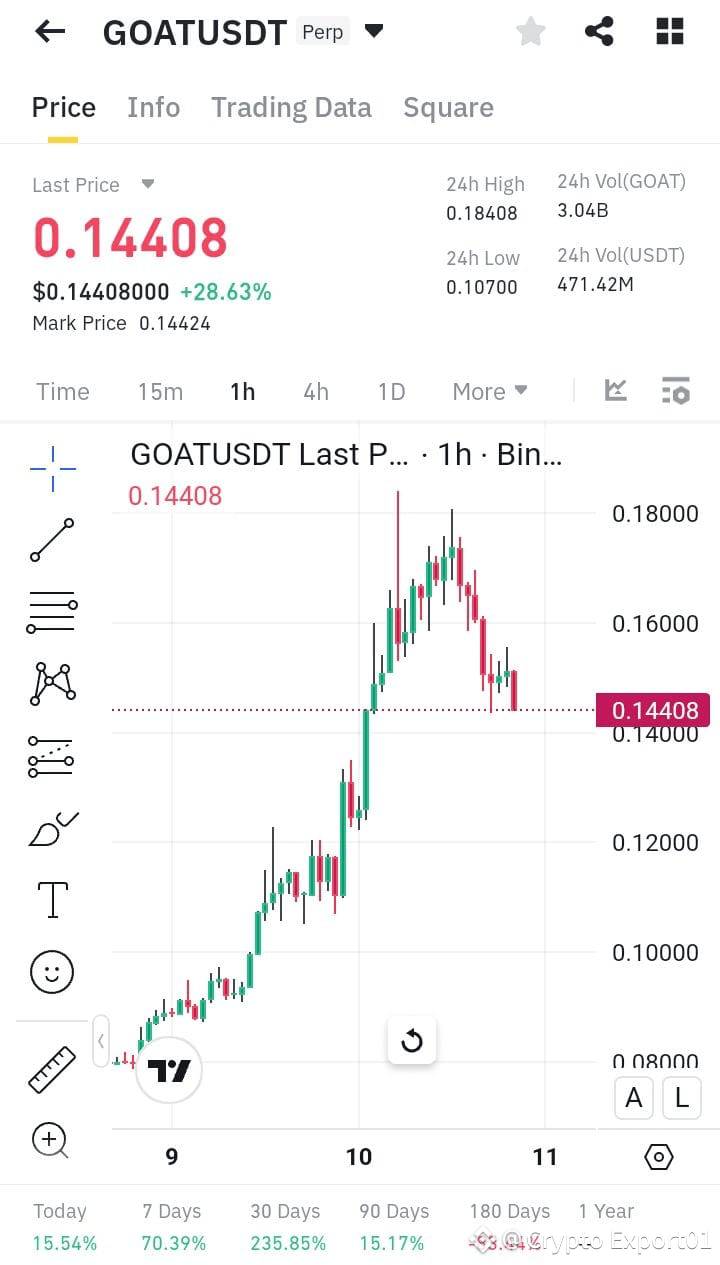Viewport: 720px width, 1265px height.
Task: Open the technical indicators icon
Action: point(615,390)
